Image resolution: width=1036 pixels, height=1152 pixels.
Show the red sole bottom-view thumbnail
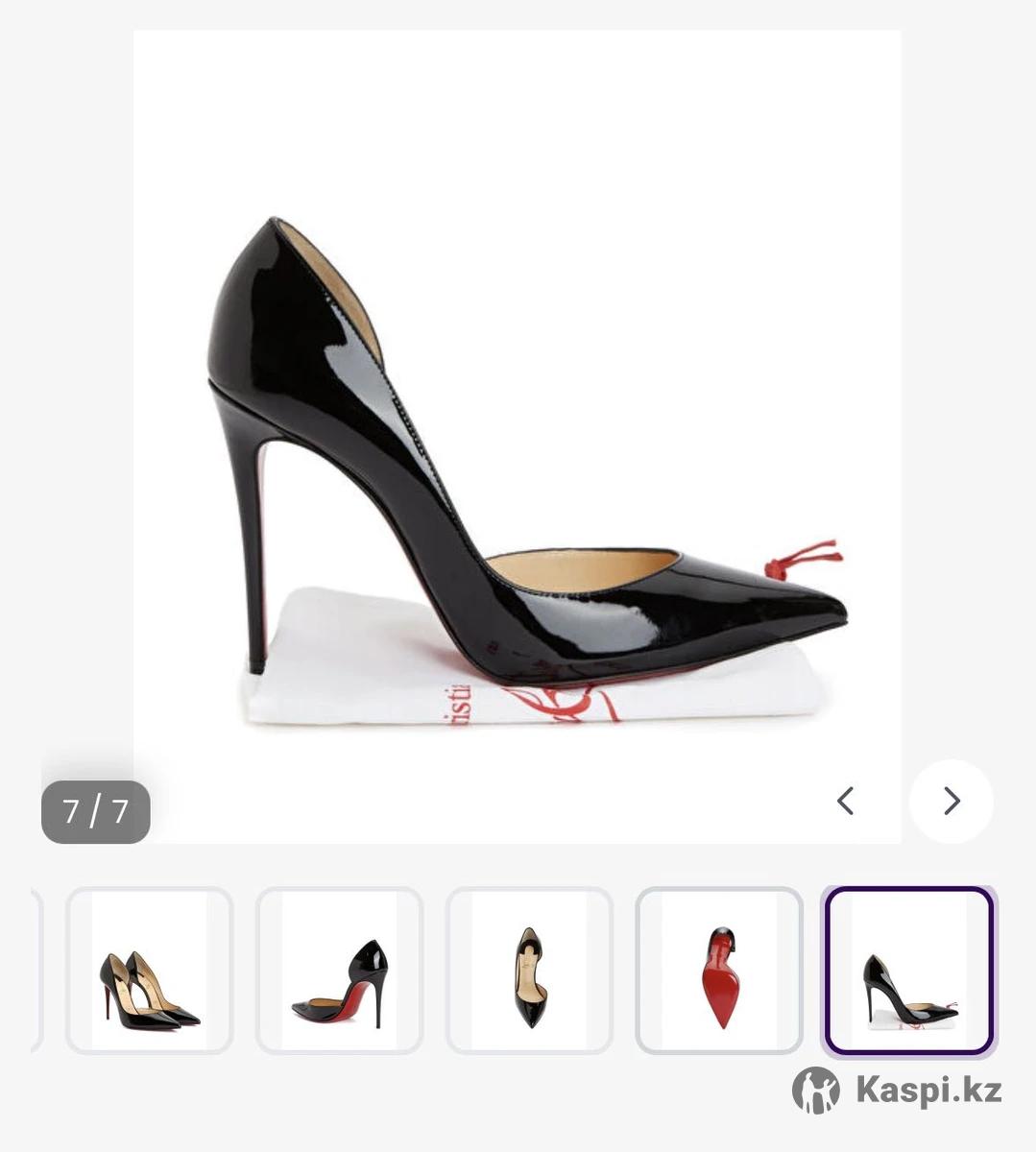(718, 970)
